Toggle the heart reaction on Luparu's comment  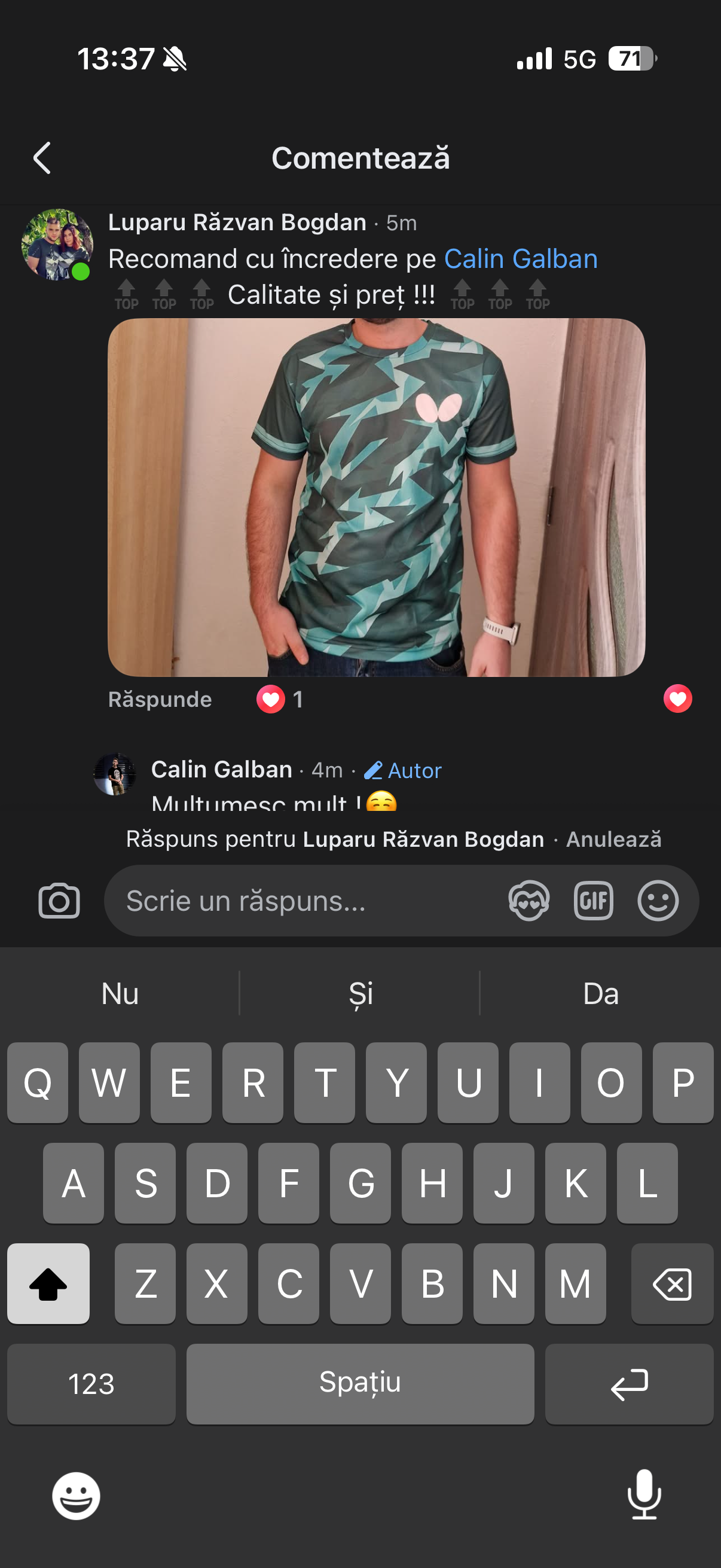click(677, 698)
